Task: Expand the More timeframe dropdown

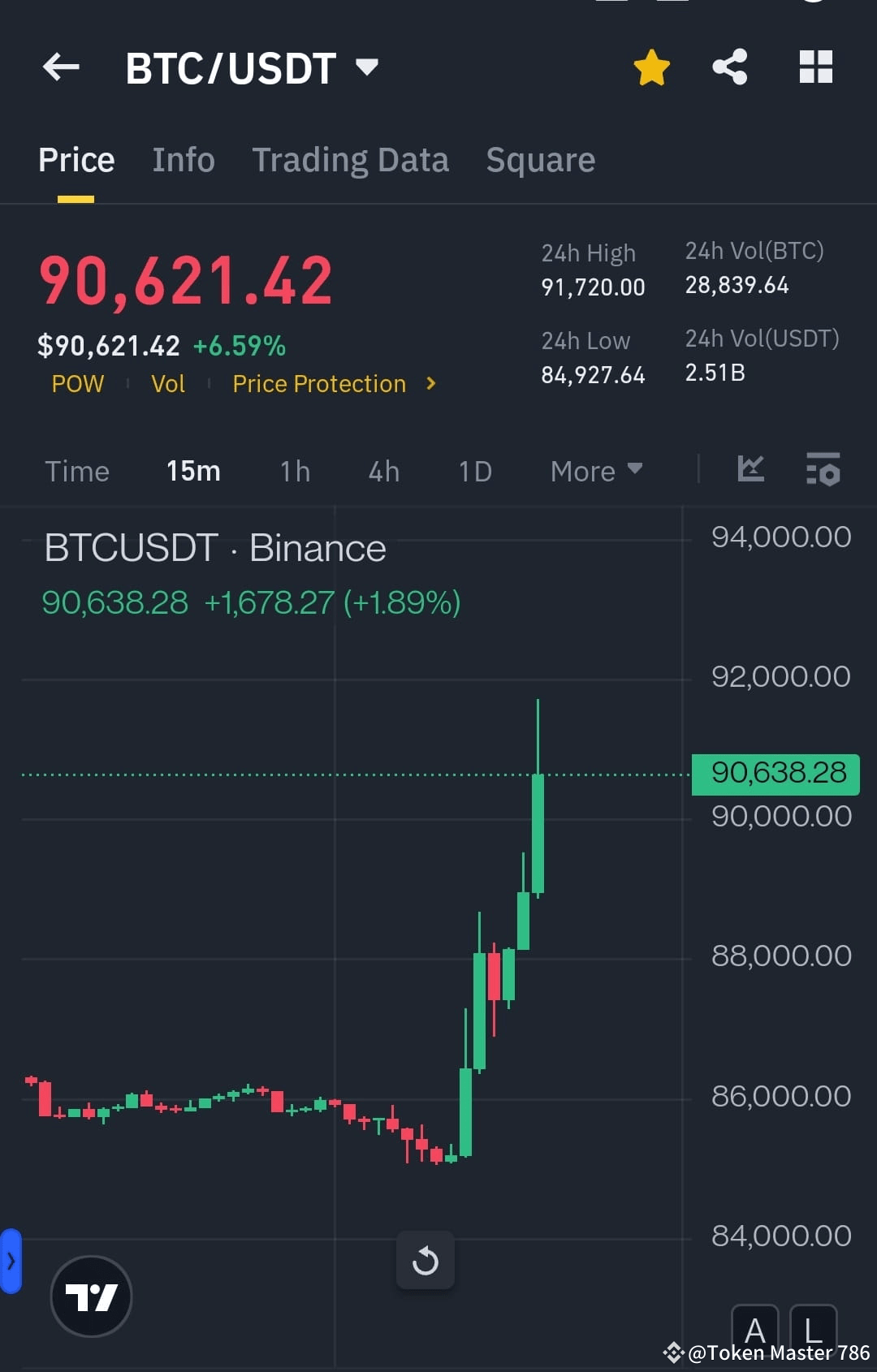Action: point(595,471)
